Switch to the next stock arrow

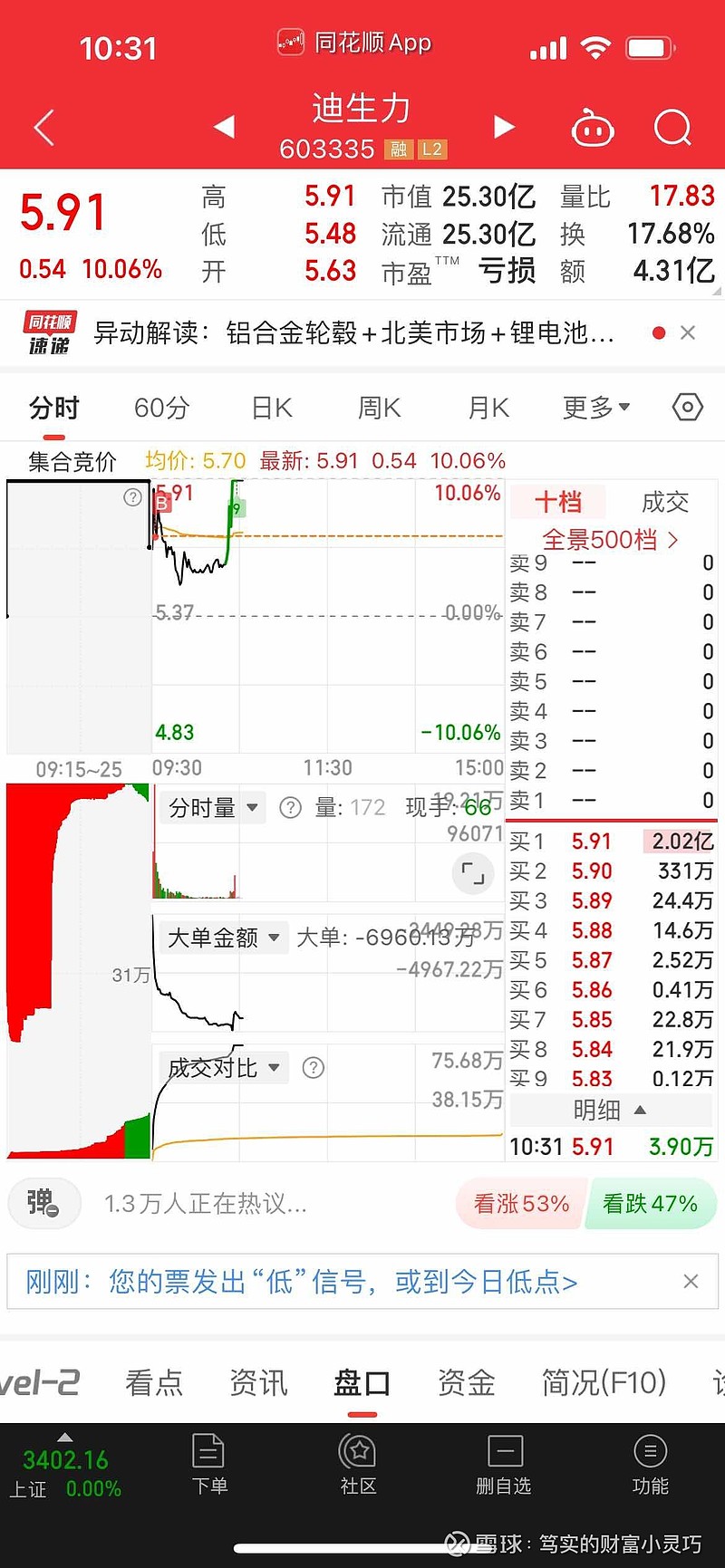[x=504, y=128]
